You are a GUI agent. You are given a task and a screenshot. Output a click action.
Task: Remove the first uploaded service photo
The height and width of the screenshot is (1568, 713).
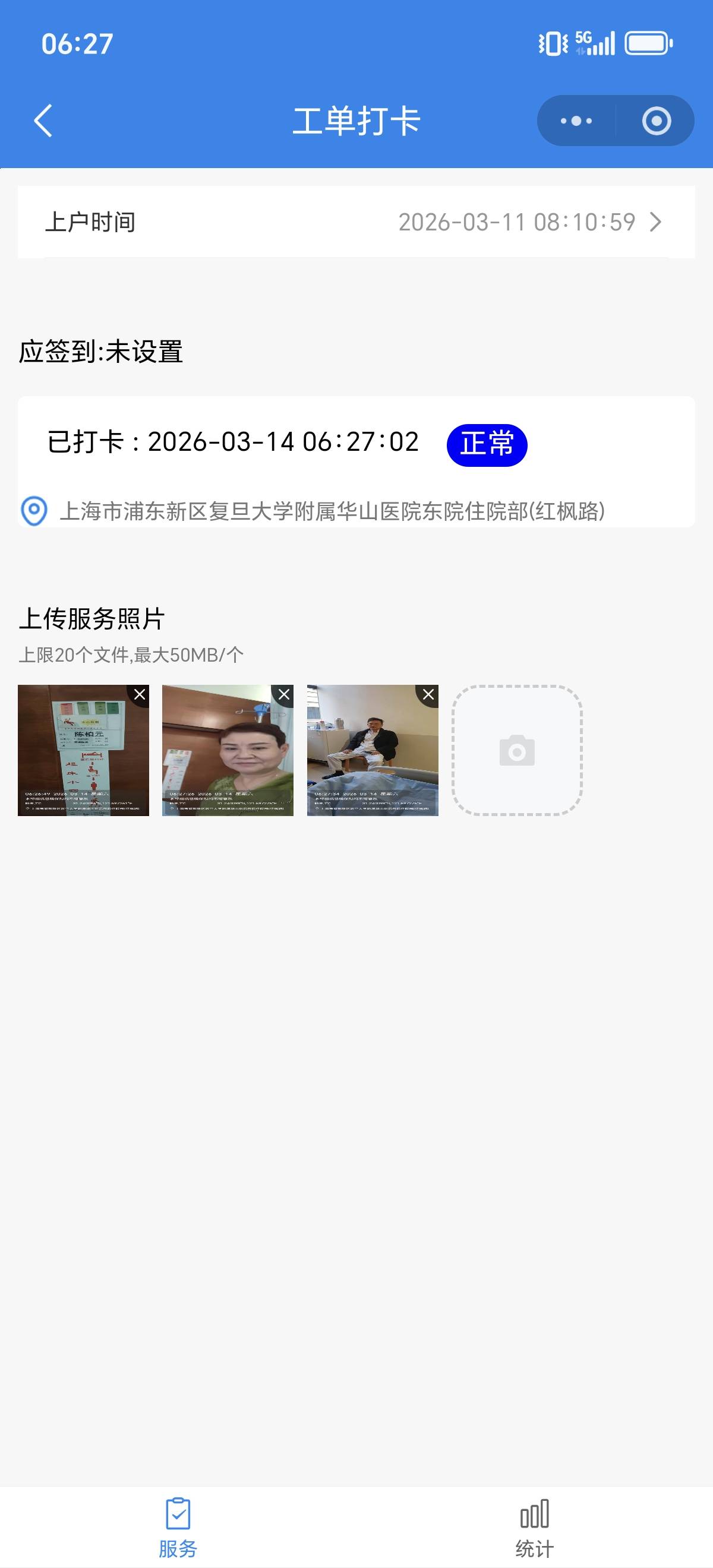pyautogui.click(x=140, y=695)
